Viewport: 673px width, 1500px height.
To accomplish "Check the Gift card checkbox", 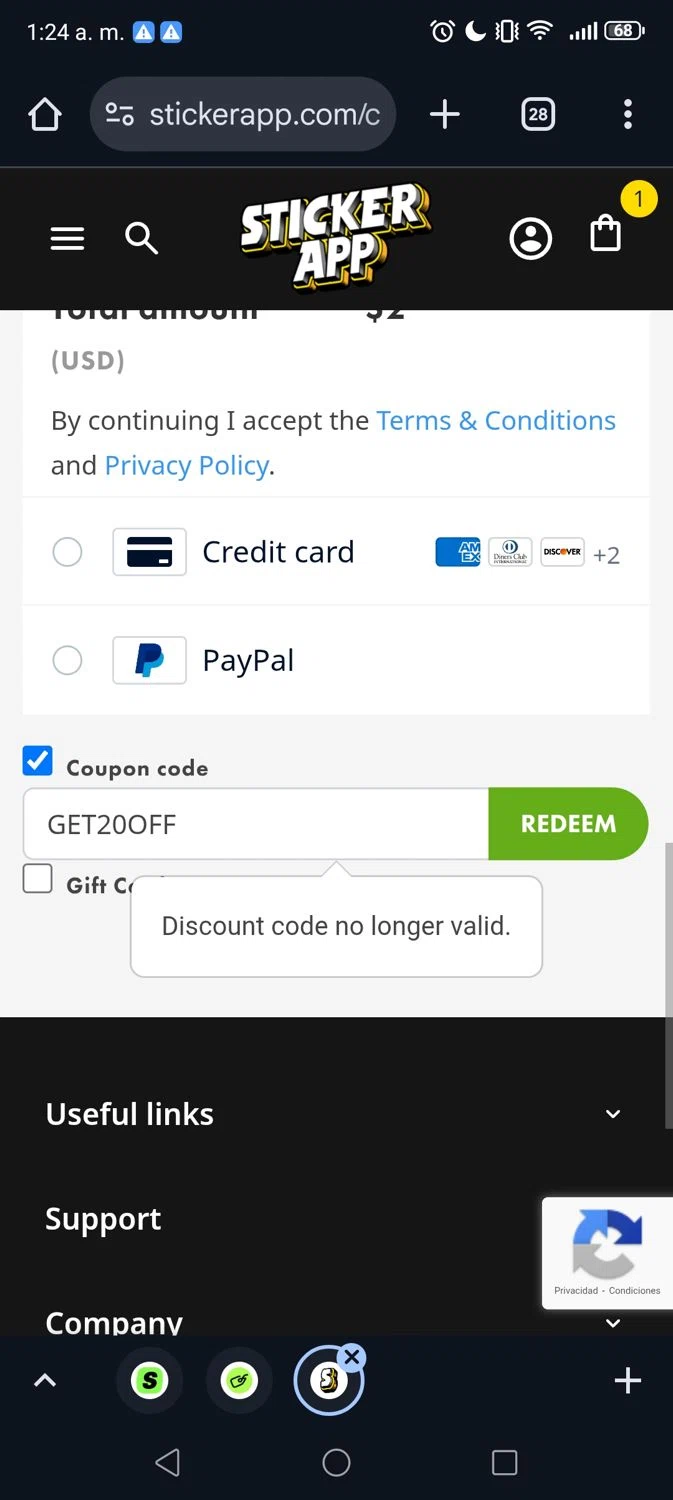I will click(38, 879).
